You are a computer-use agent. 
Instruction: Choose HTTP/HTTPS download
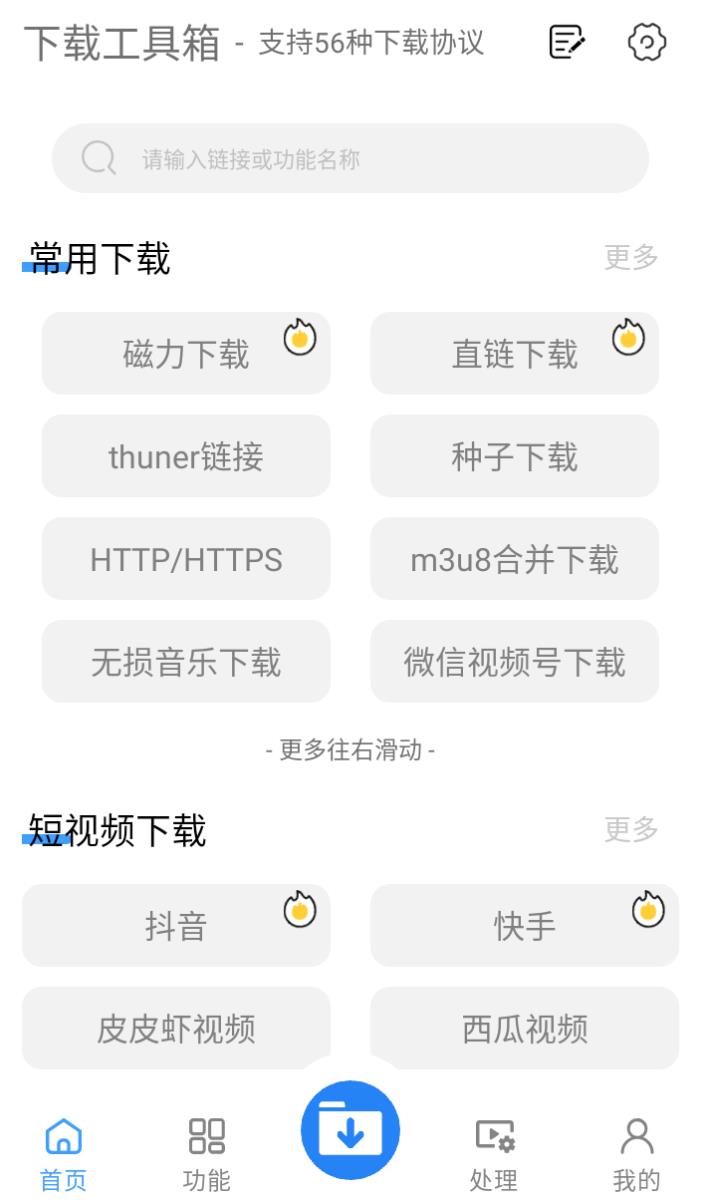pos(186,560)
